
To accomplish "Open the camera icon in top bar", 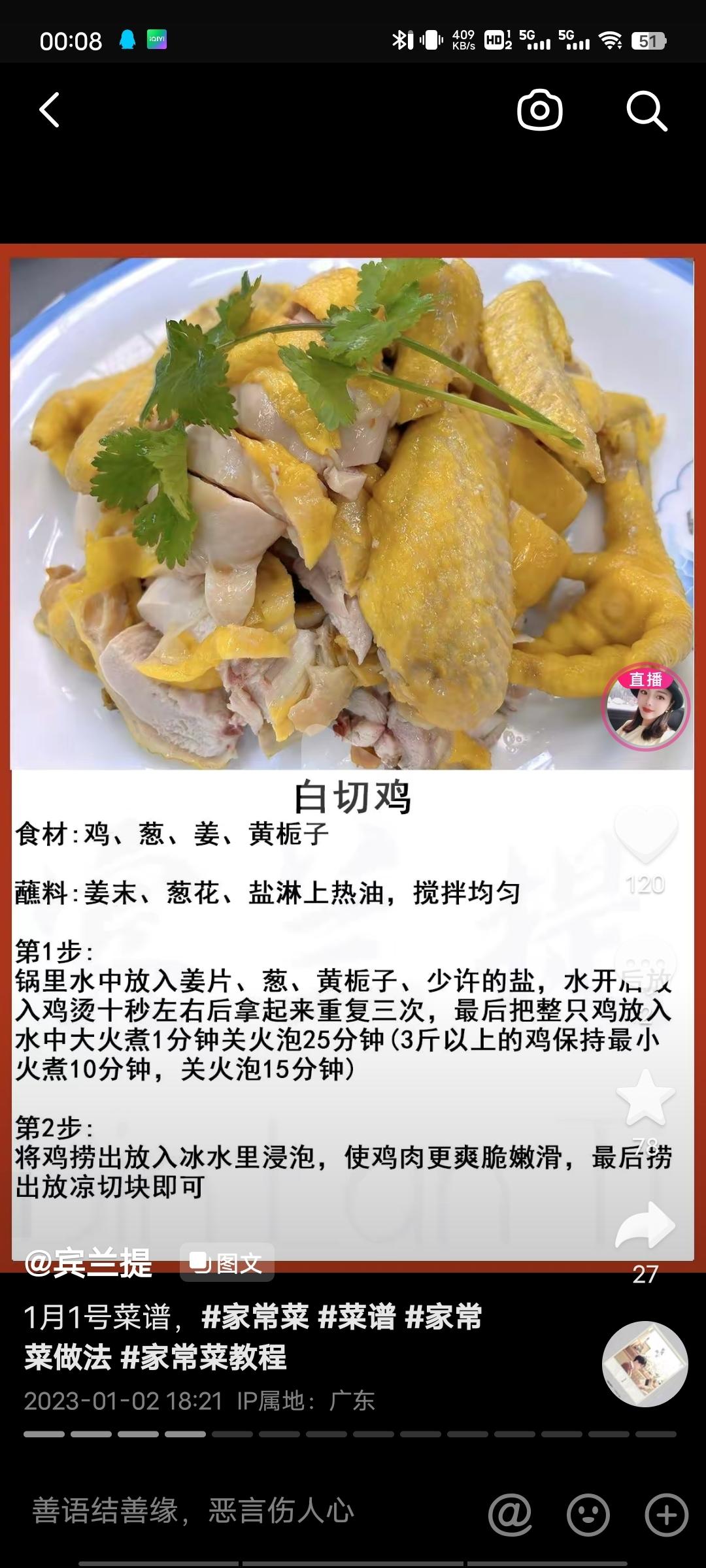I will coord(539,110).
